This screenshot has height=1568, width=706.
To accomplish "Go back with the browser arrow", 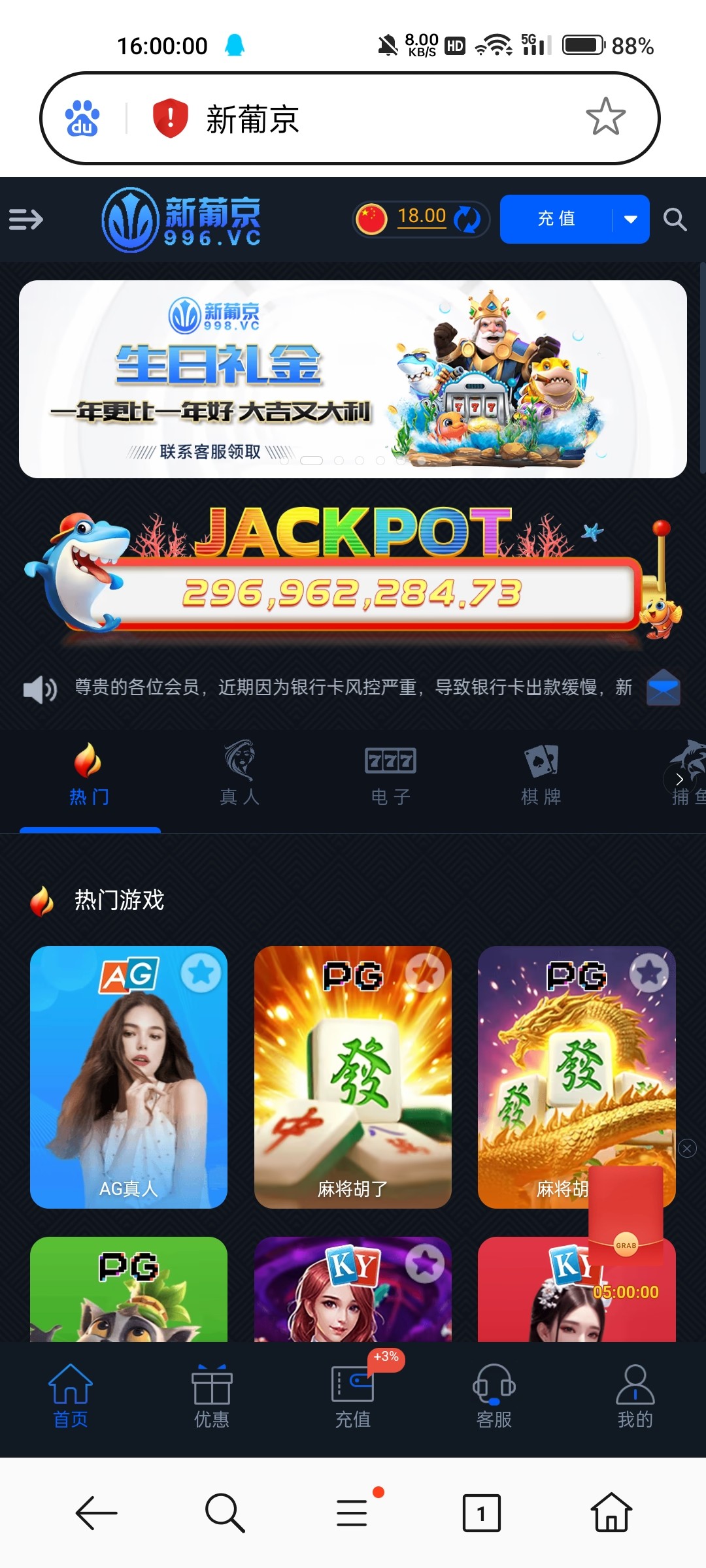I will coord(97,1512).
